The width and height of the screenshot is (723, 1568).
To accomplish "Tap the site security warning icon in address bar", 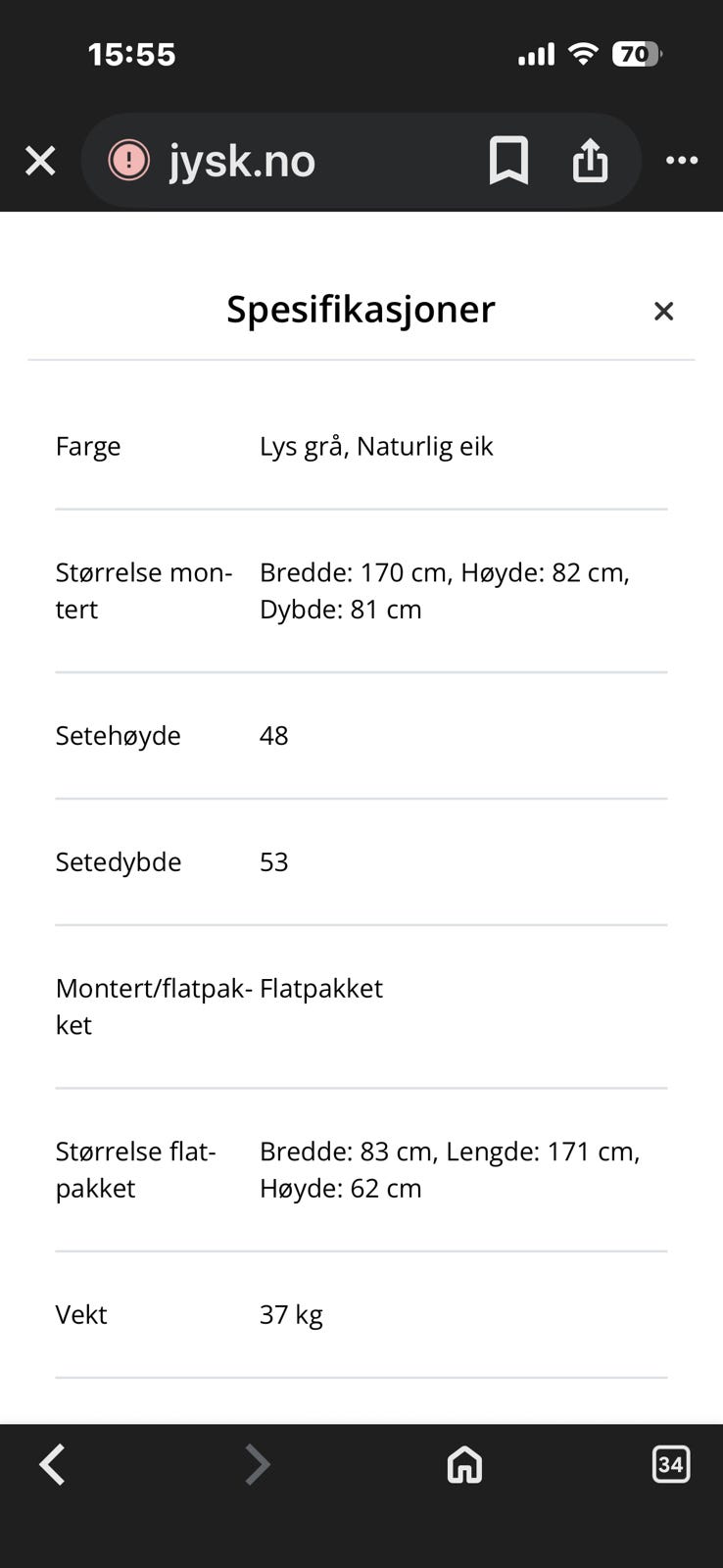I will click(x=128, y=160).
